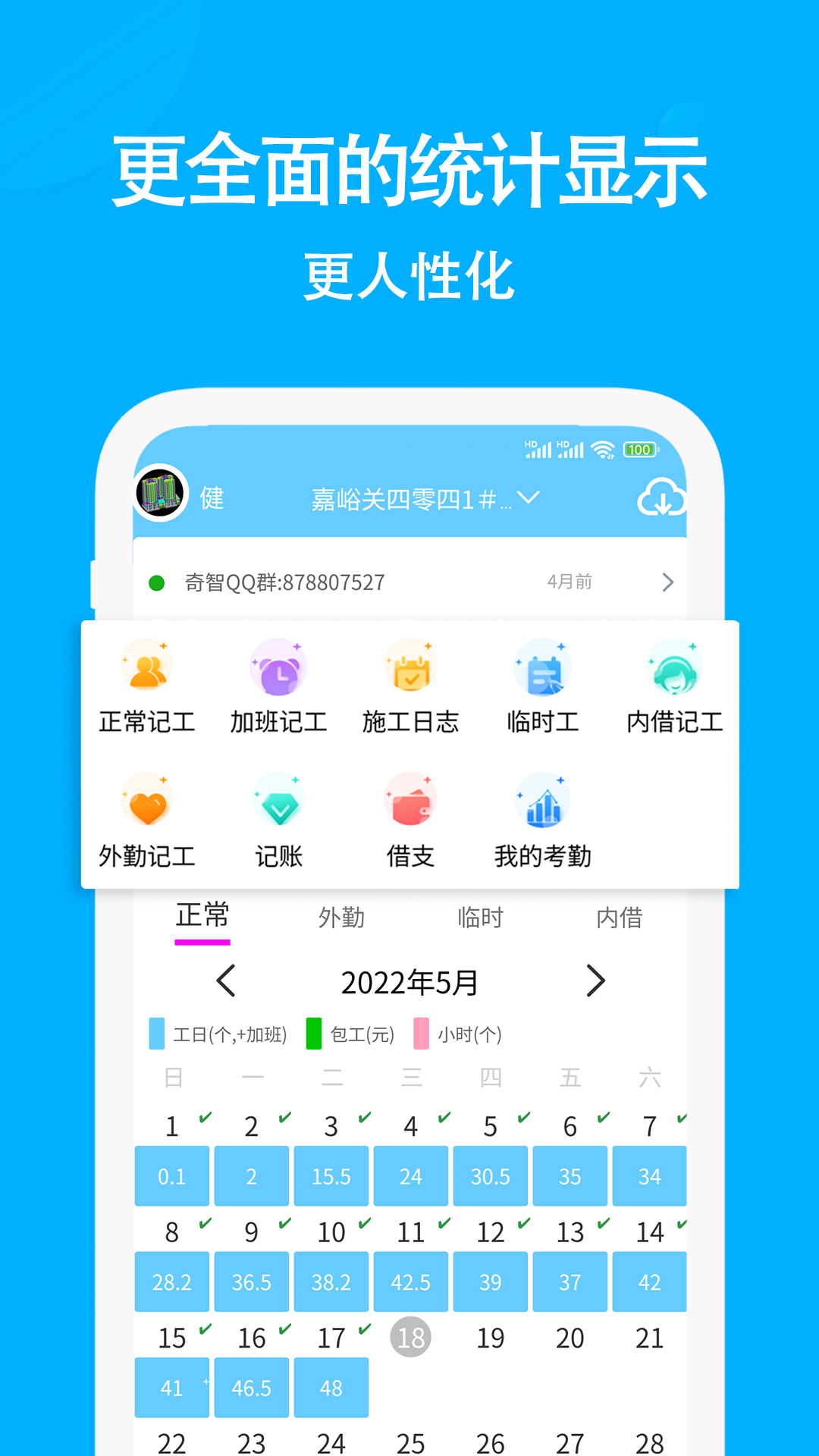Go to previous month with left arrow
This screenshot has width=819, height=1456.
pyautogui.click(x=225, y=980)
